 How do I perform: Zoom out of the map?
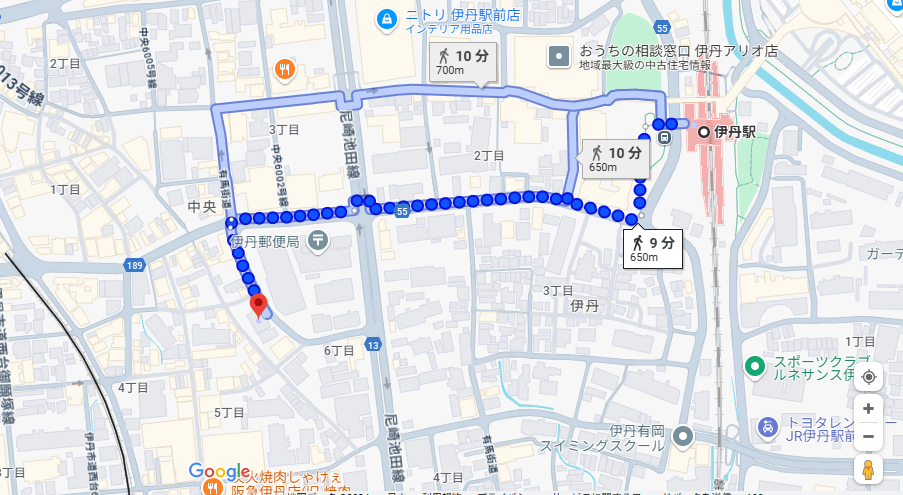pos(868,437)
